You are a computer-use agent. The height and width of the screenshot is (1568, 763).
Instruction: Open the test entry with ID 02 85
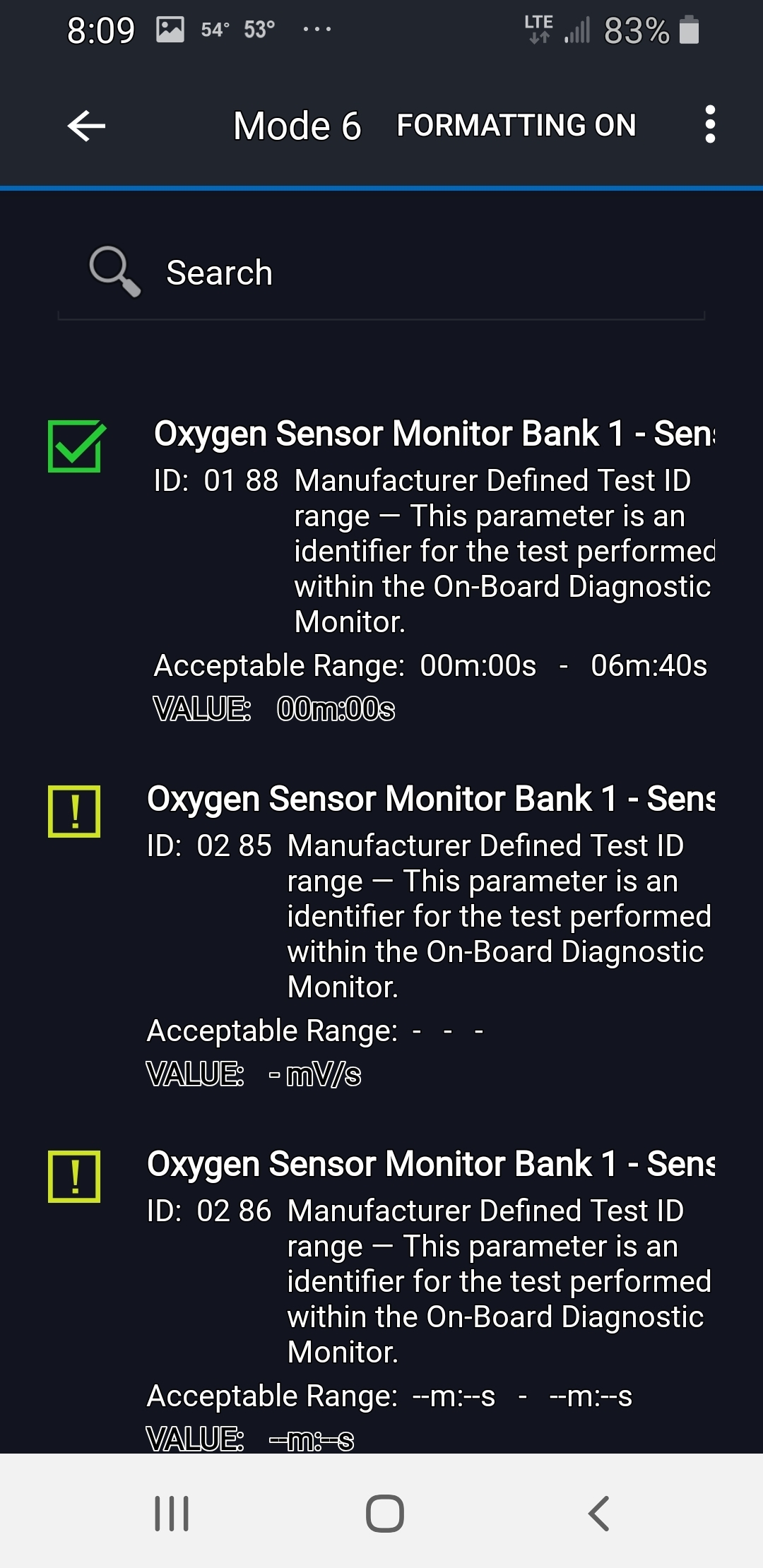point(381,932)
